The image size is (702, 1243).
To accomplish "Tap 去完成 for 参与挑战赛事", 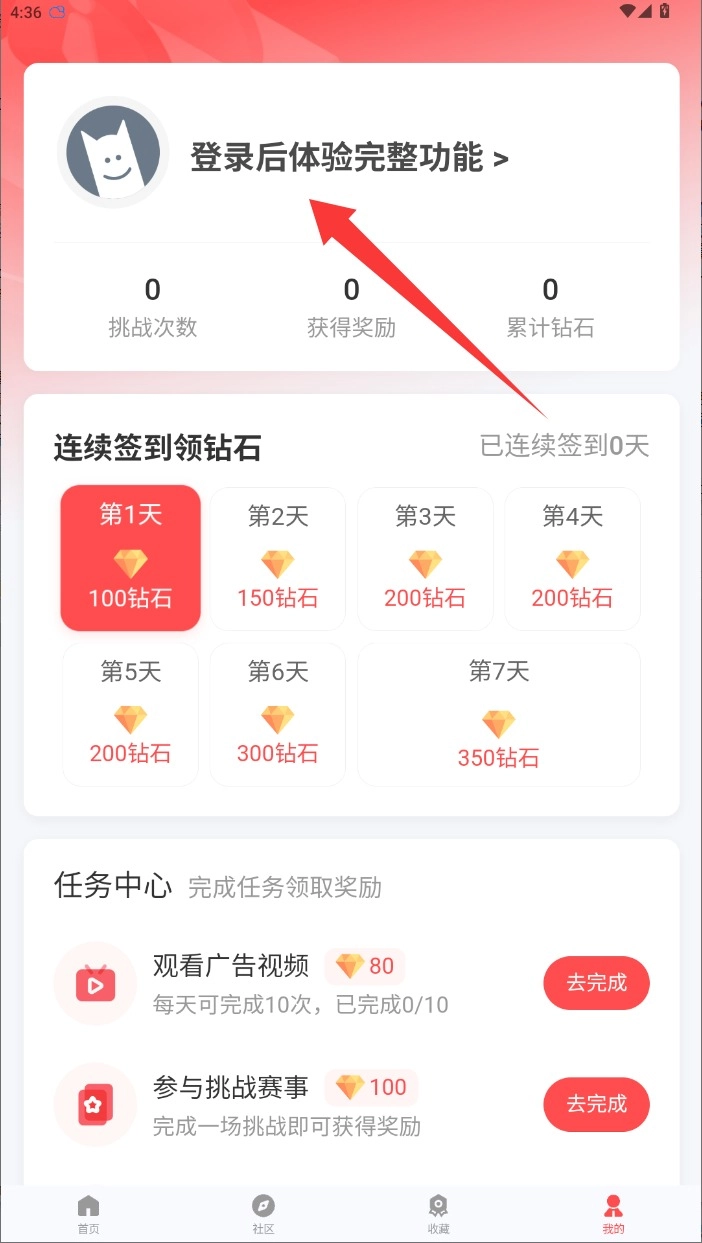I will 596,1104.
